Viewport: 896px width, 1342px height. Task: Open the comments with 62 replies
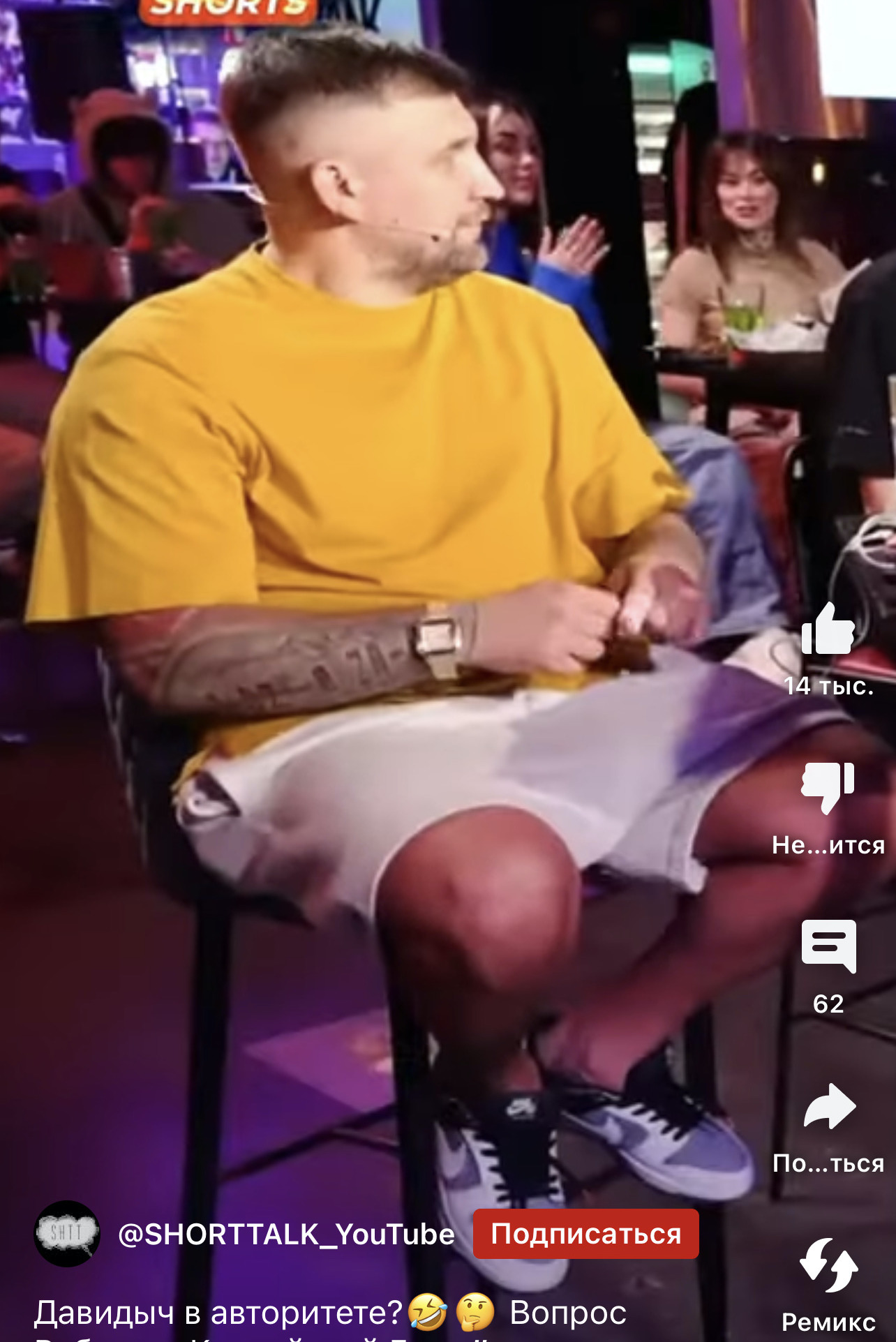coord(828,946)
